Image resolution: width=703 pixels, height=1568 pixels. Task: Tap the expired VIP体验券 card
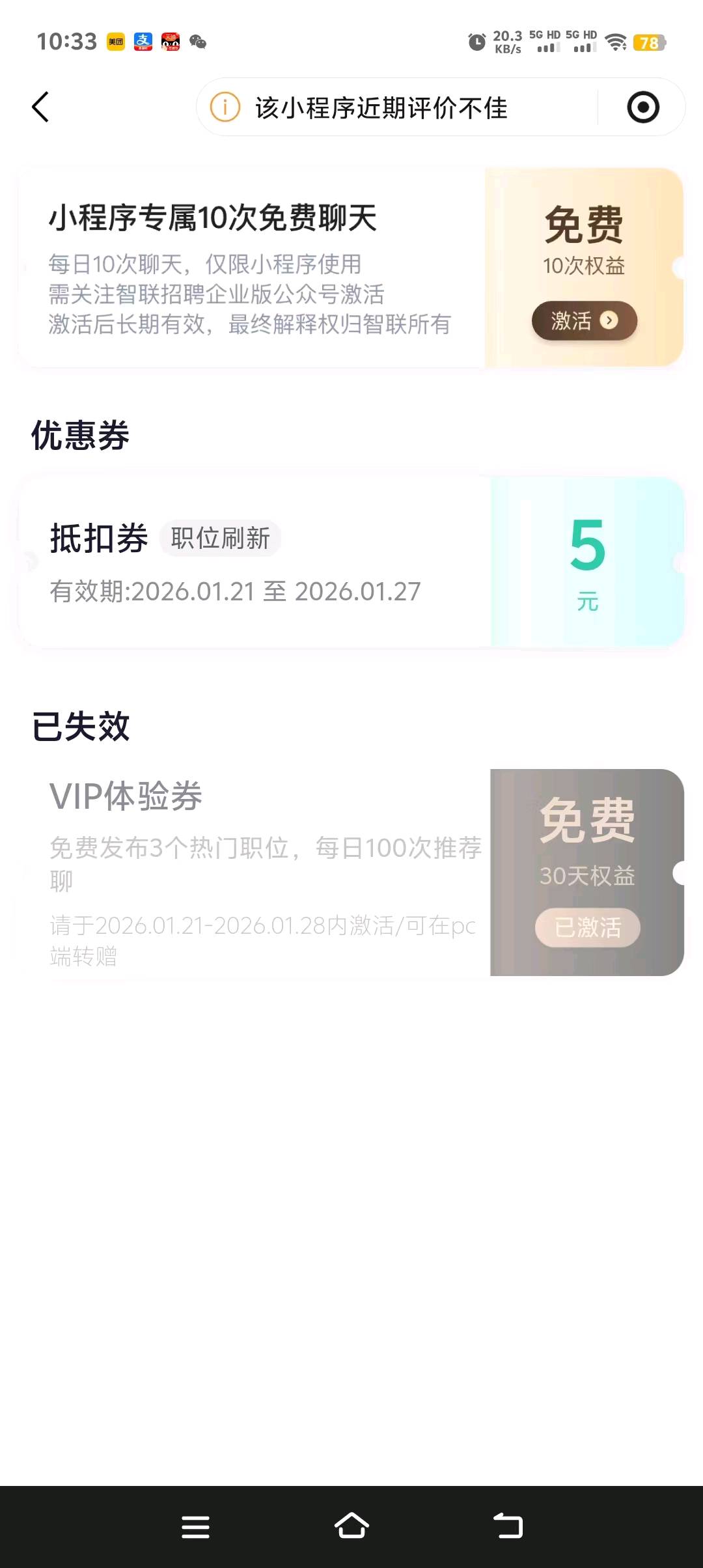[260, 873]
